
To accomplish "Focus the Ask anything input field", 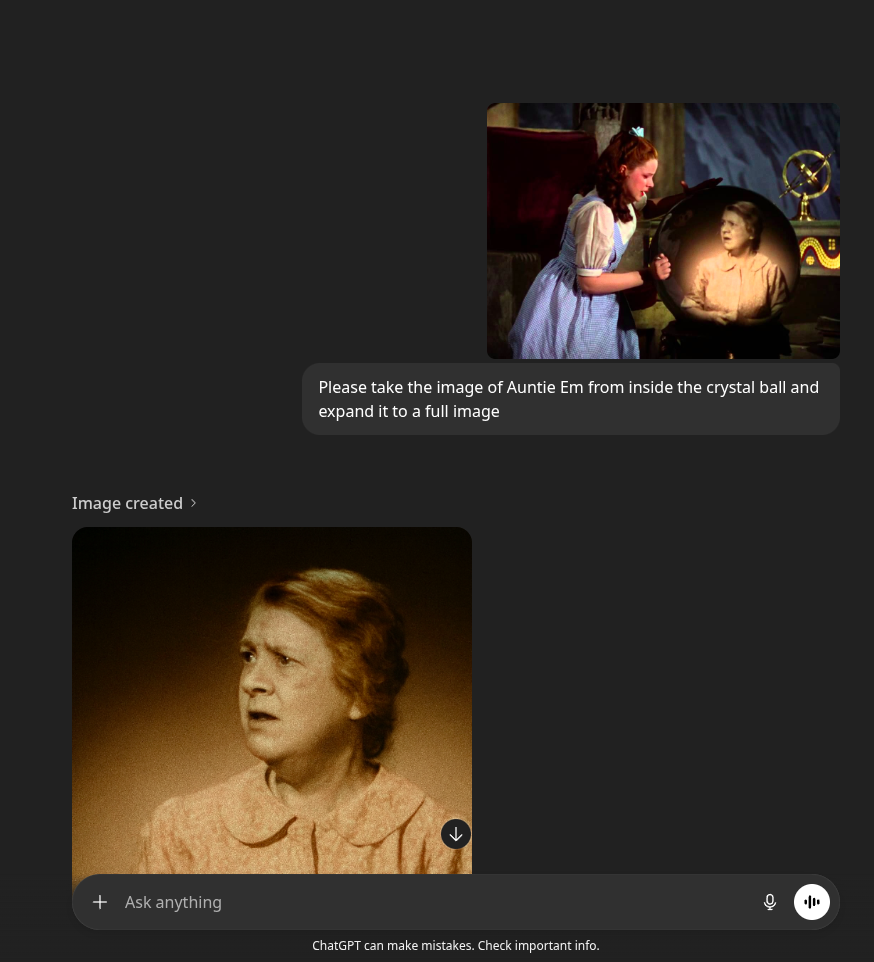I will click(x=430, y=902).
